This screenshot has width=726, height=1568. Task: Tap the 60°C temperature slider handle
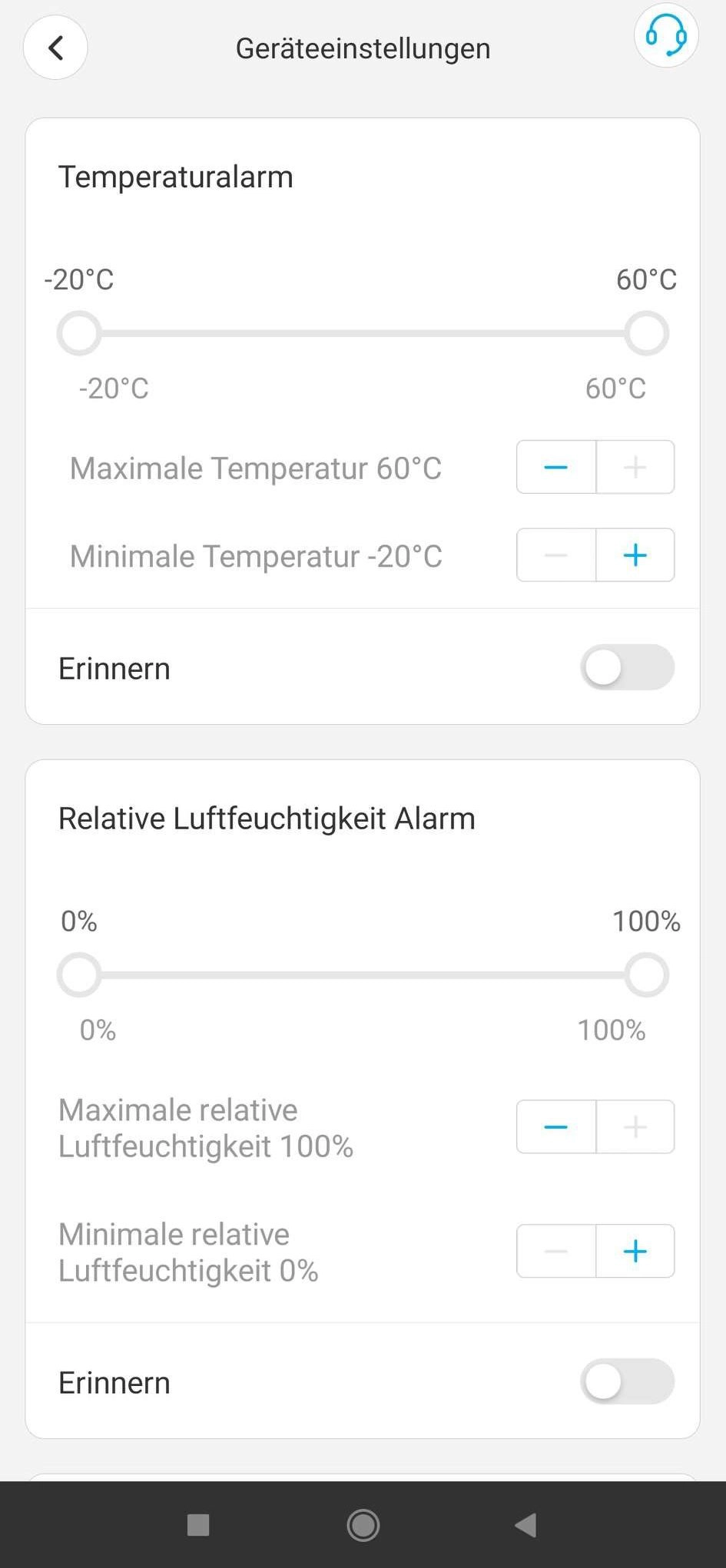[x=646, y=333]
